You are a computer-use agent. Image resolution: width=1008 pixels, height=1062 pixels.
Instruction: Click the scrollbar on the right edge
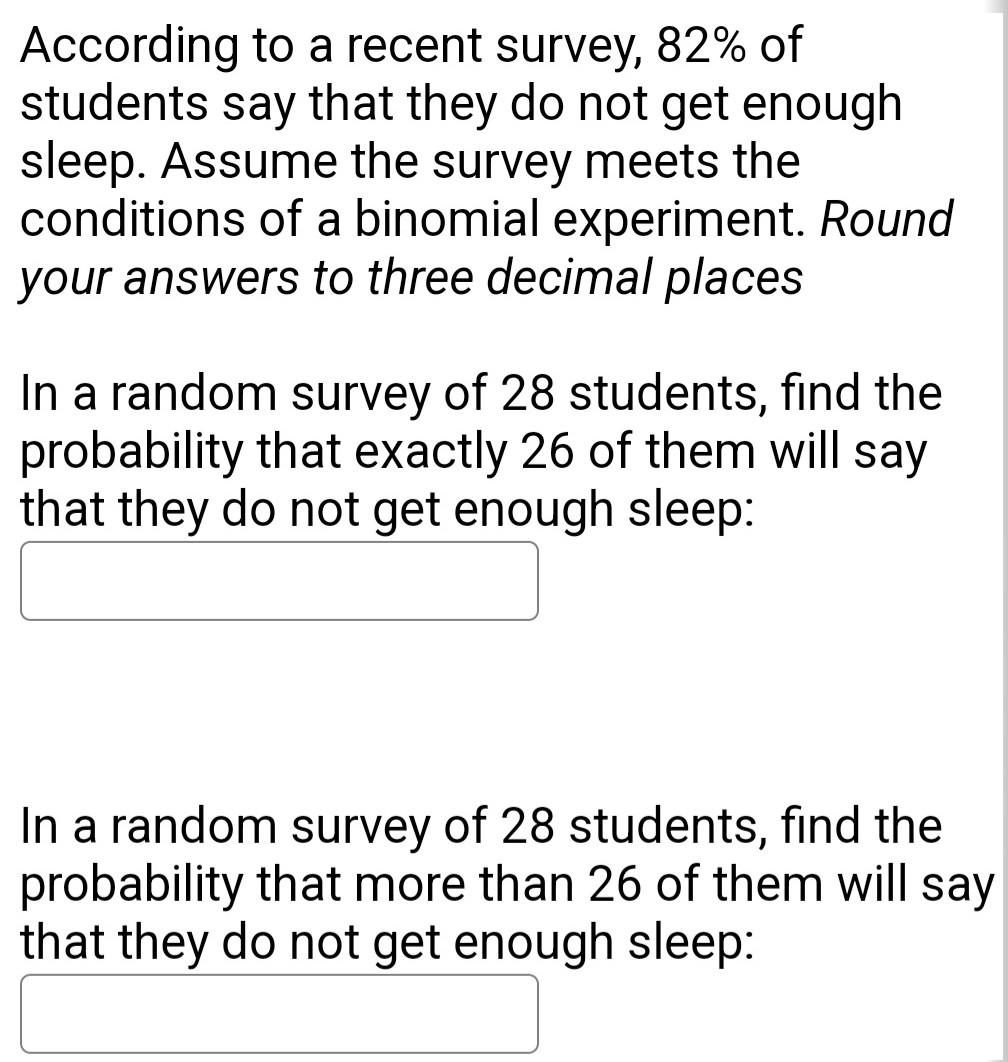coord(1002,500)
